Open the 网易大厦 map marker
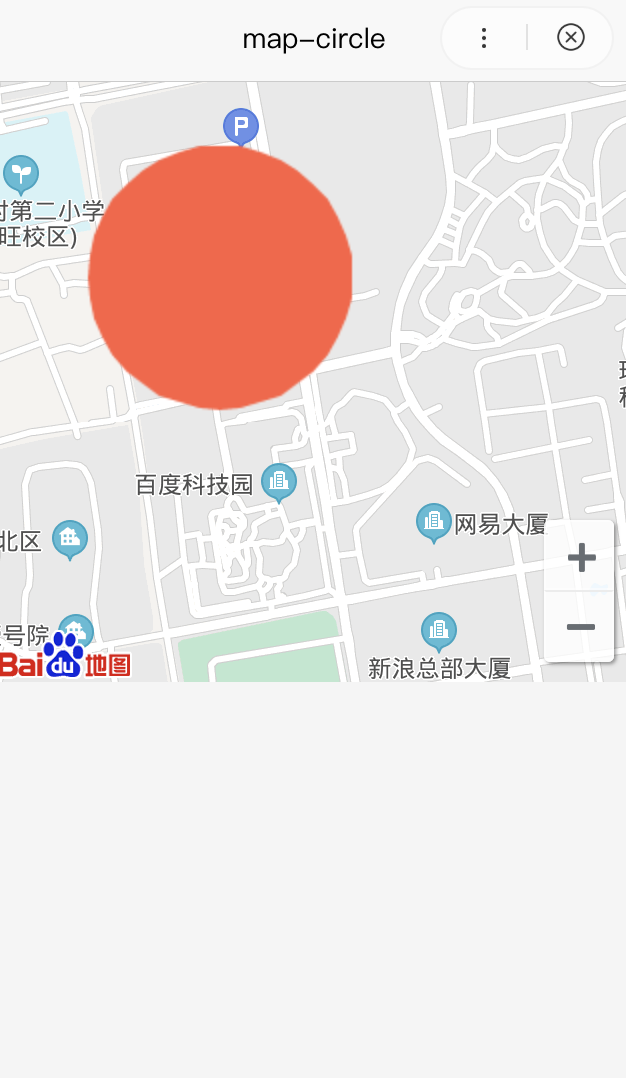Viewport: 626px width, 1078px height. point(433,521)
